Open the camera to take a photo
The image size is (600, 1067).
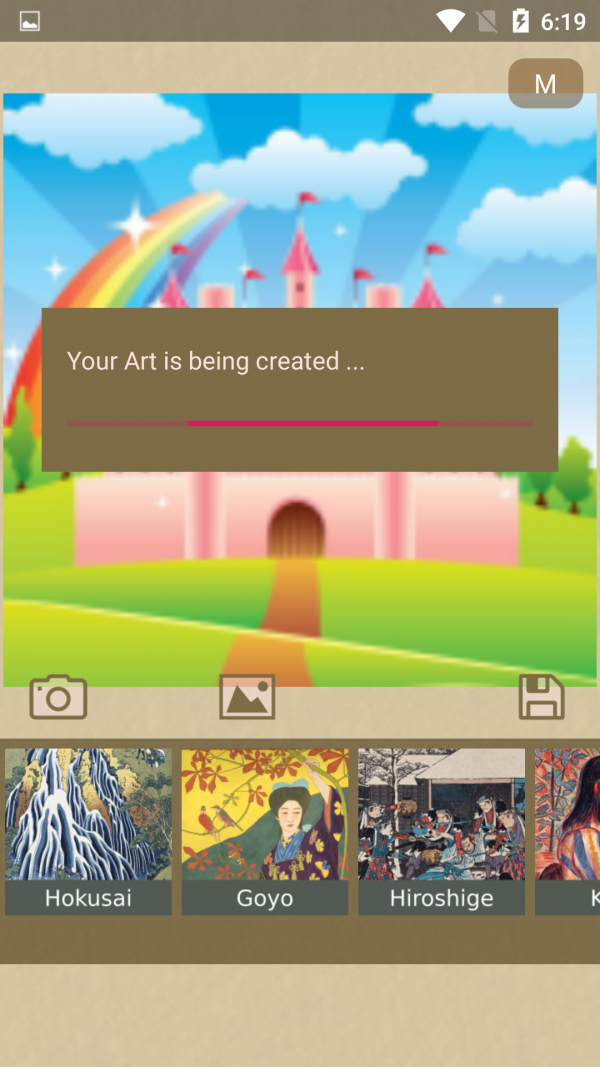tap(59, 697)
